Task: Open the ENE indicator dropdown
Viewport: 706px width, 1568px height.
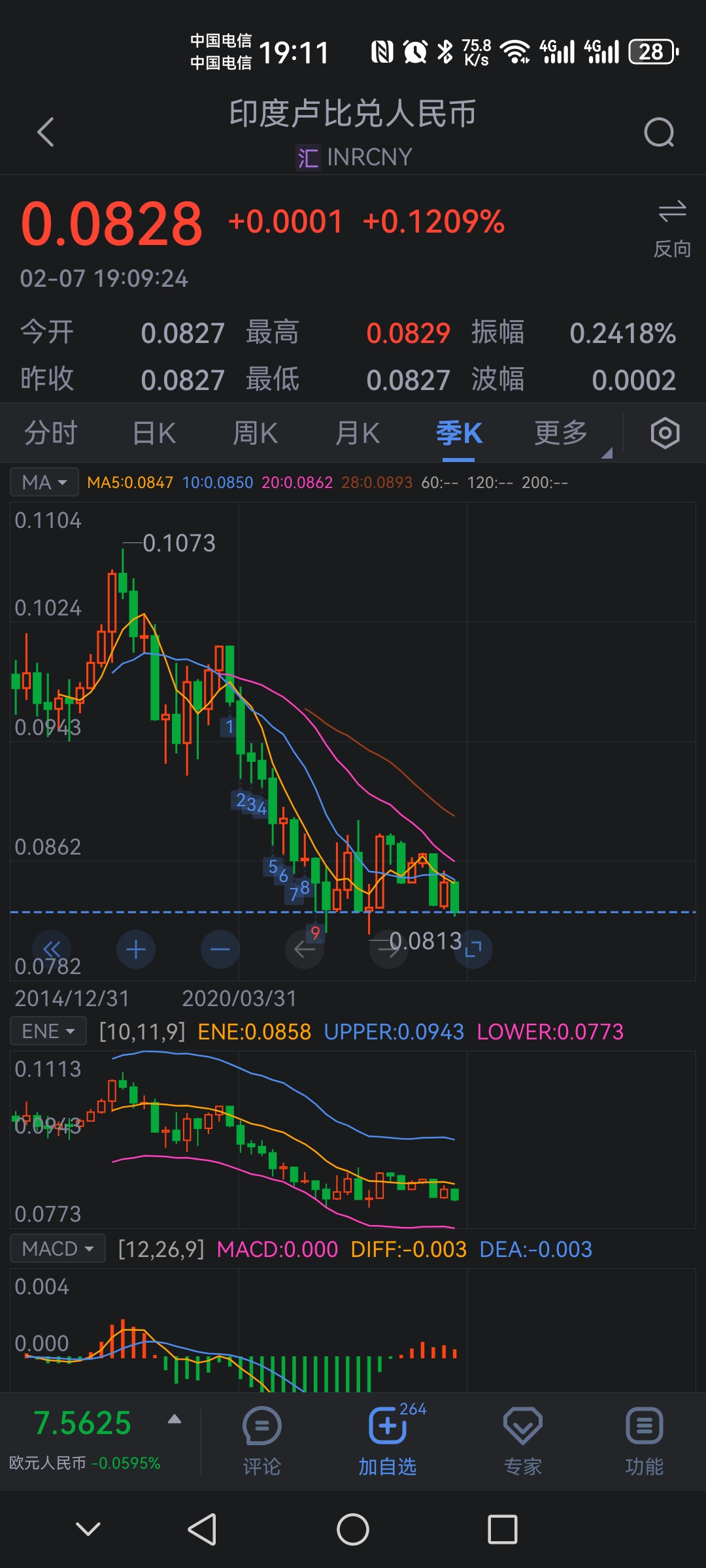Action: [48, 1032]
